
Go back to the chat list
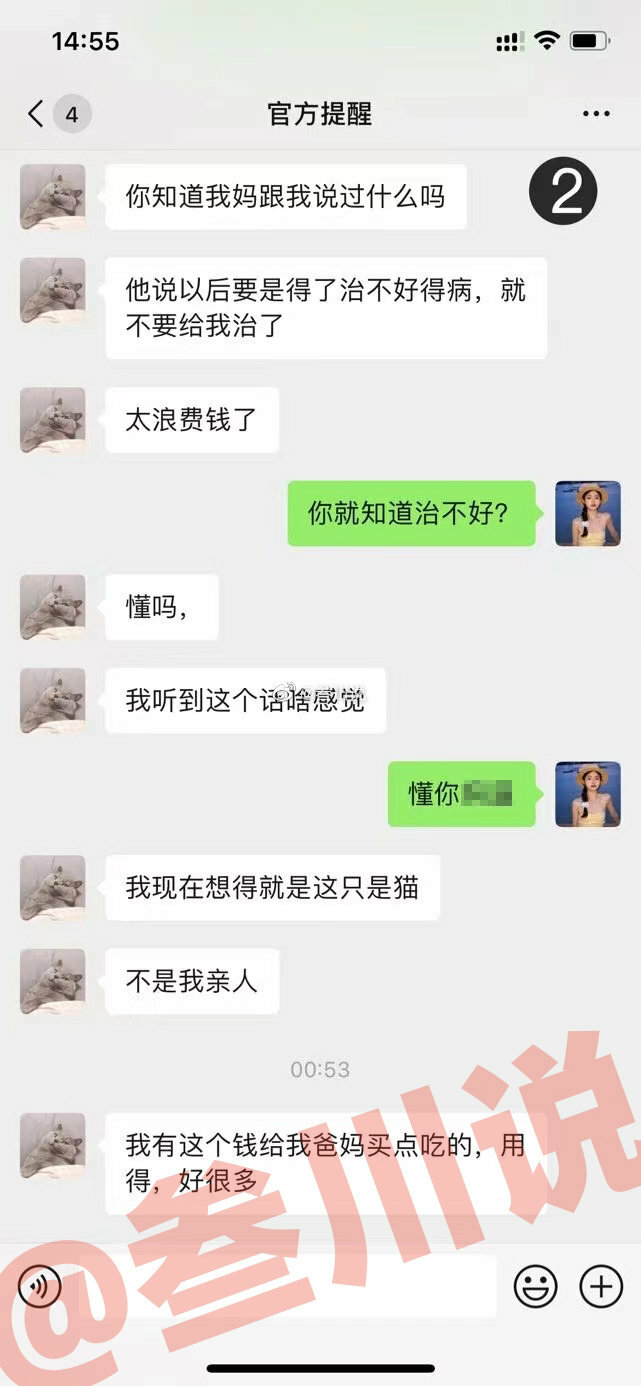37,114
